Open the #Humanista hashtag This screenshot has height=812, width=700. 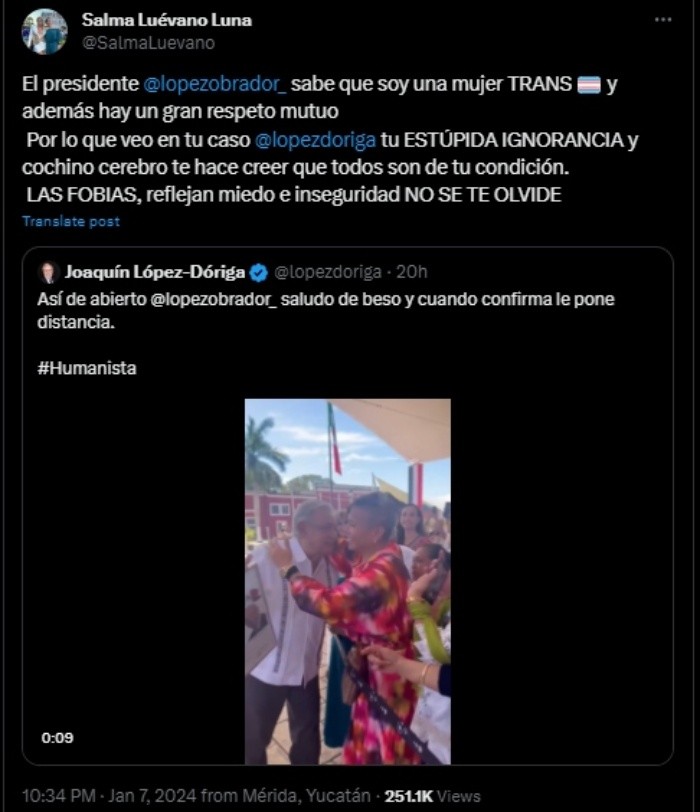[87, 368]
